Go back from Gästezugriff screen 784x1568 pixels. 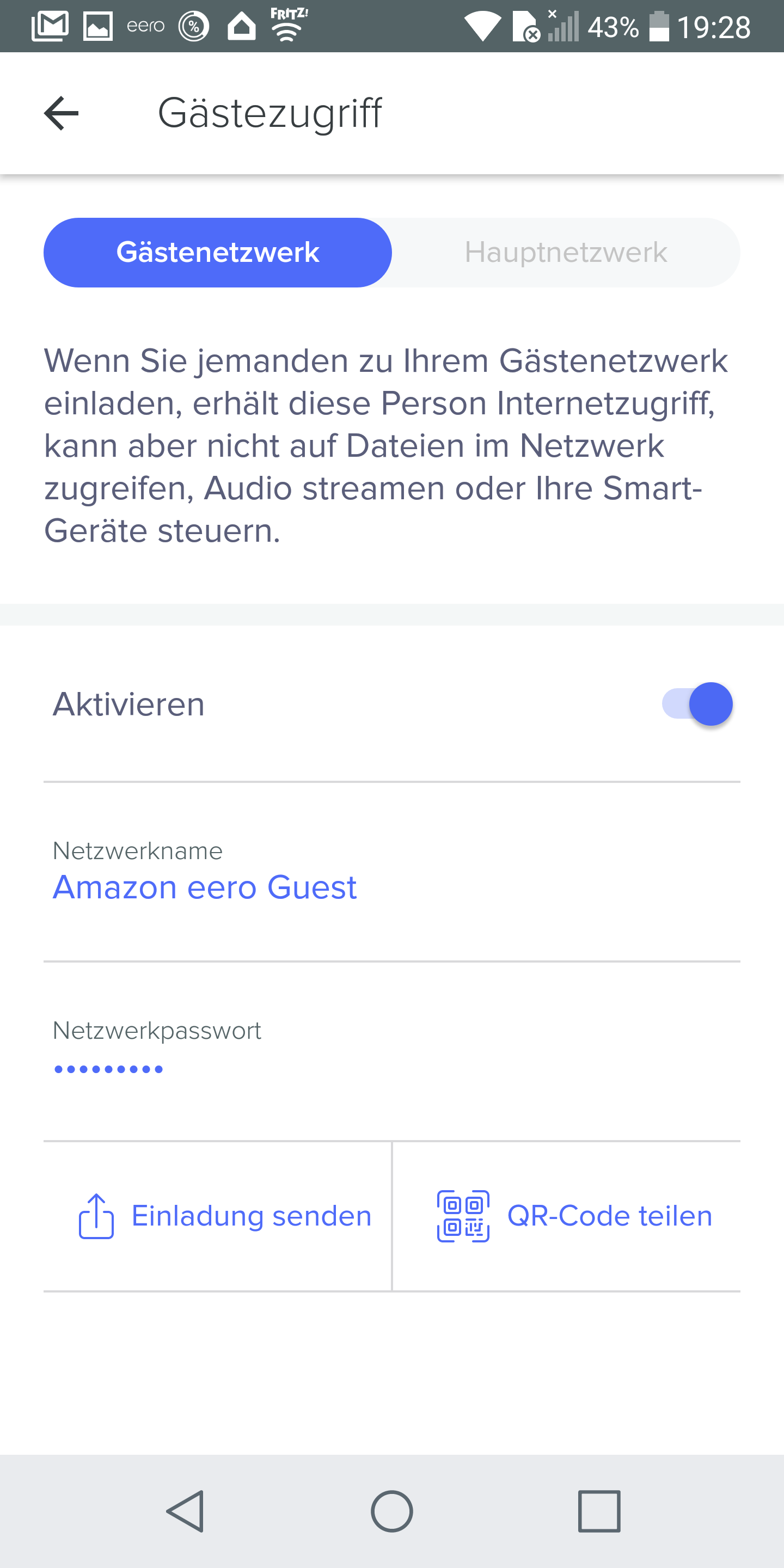62,113
